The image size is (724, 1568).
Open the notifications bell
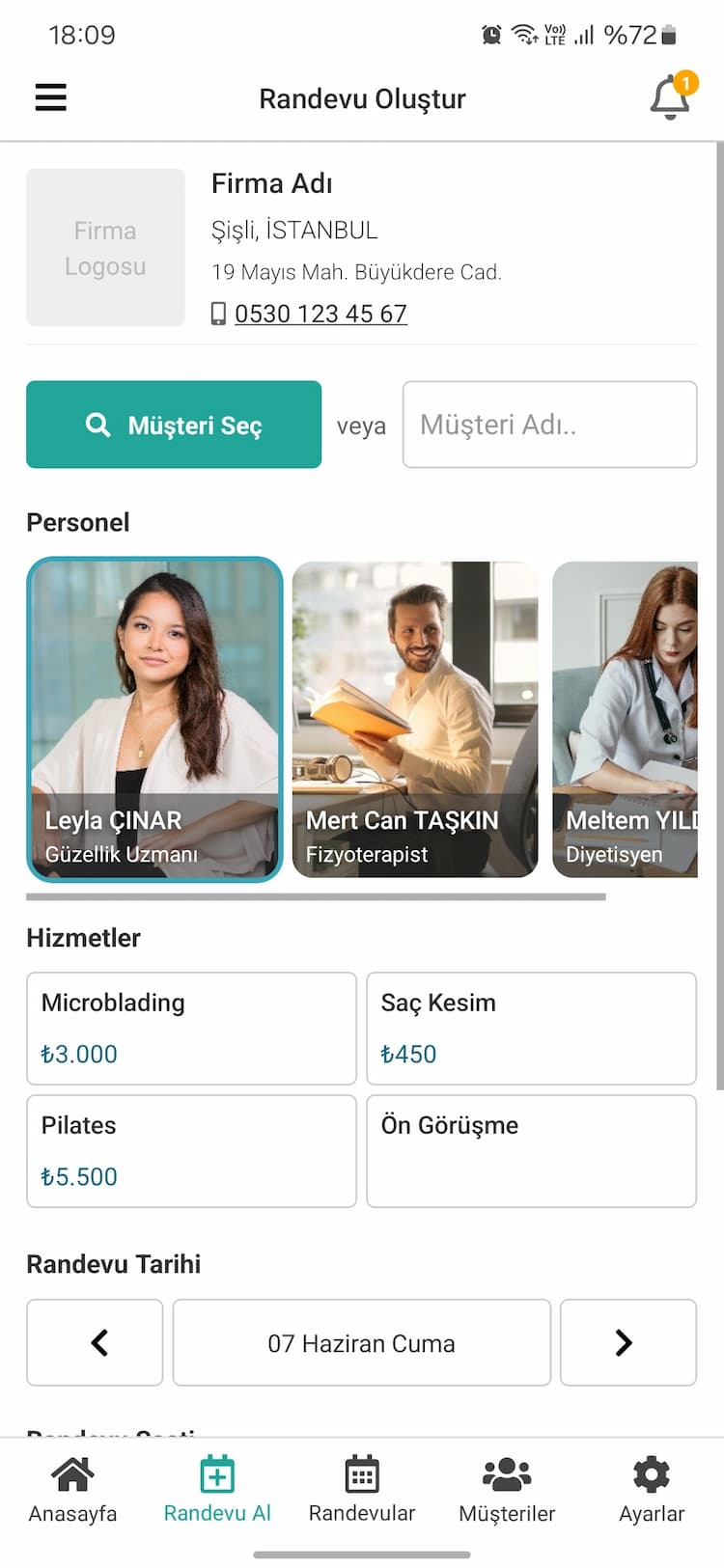[670, 97]
